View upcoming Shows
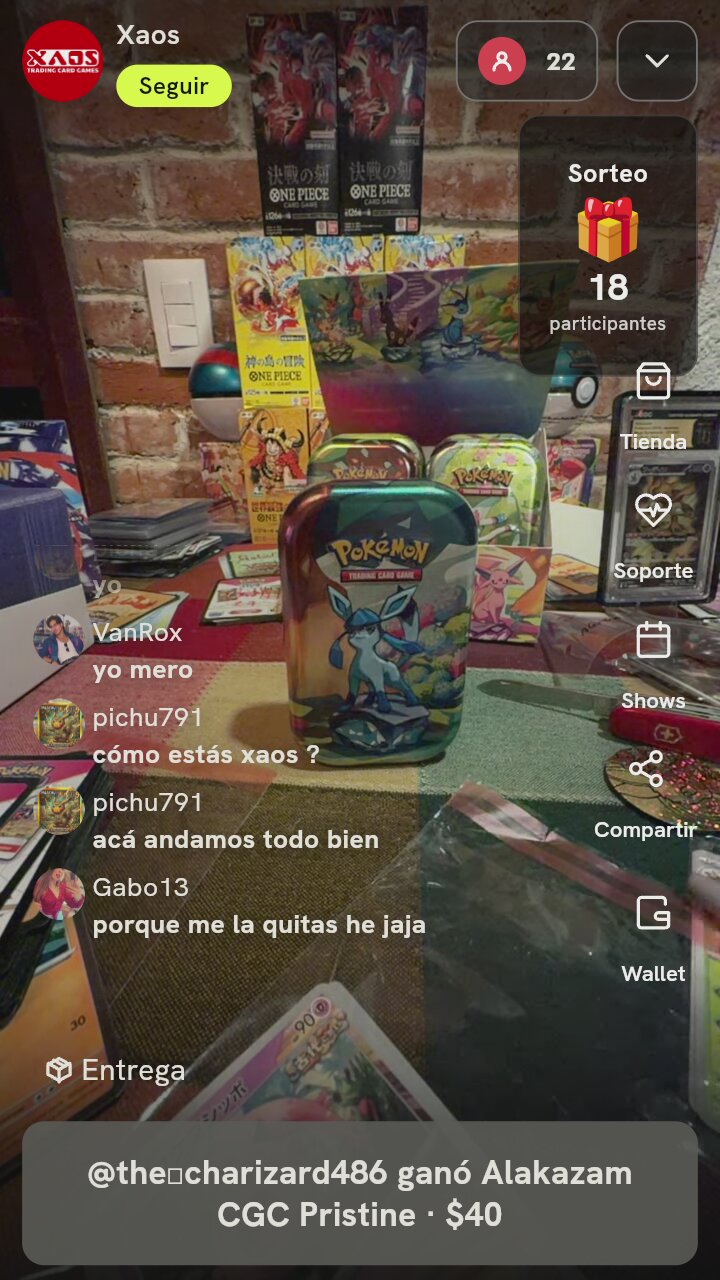Viewport: 720px width, 1280px height. pyautogui.click(x=653, y=666)
